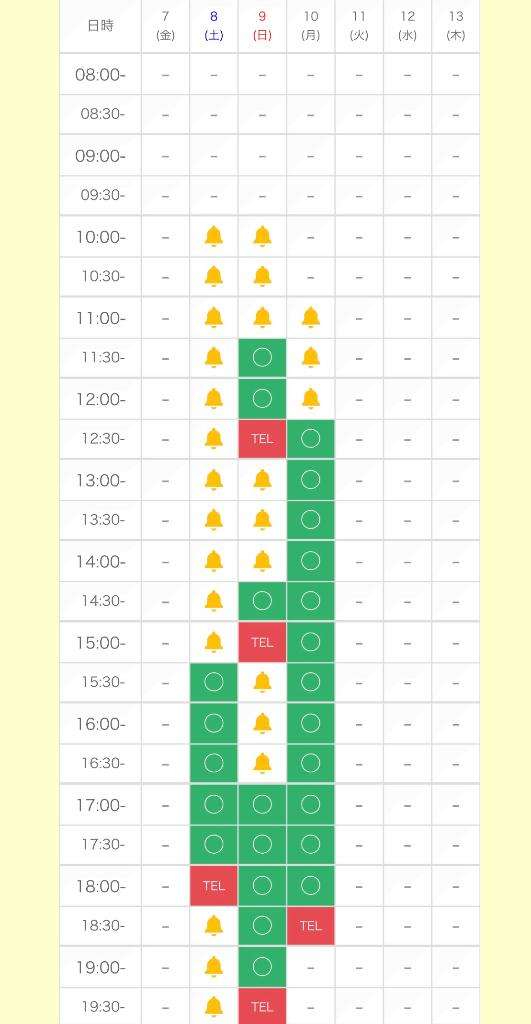This screenshot has height=1024, width=531.
Task: Reserve 12:30 on Monday the 10th
Action: coord(310,439)
